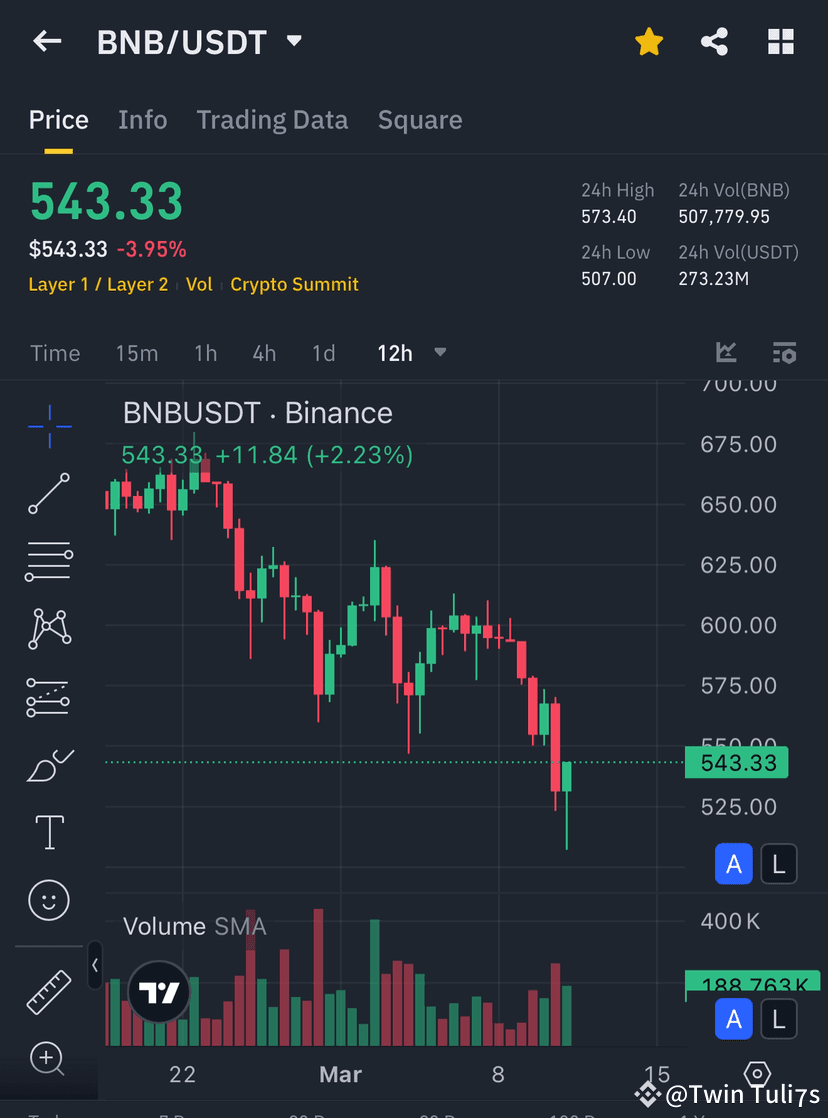Toggle the favorite star for BNB/USDT
Image resolution: width=828 pixels, height=1118 pixels.
(x=649, y=41)
